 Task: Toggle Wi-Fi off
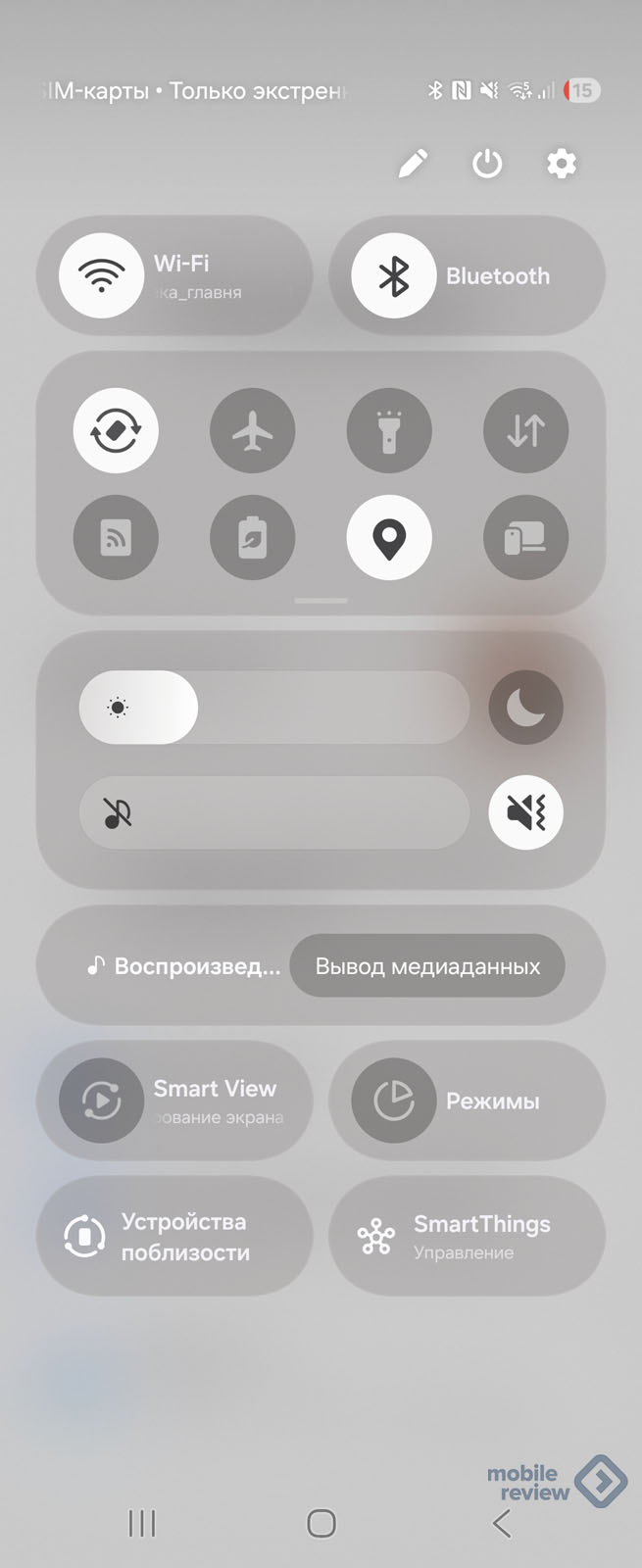pos(102,276)
